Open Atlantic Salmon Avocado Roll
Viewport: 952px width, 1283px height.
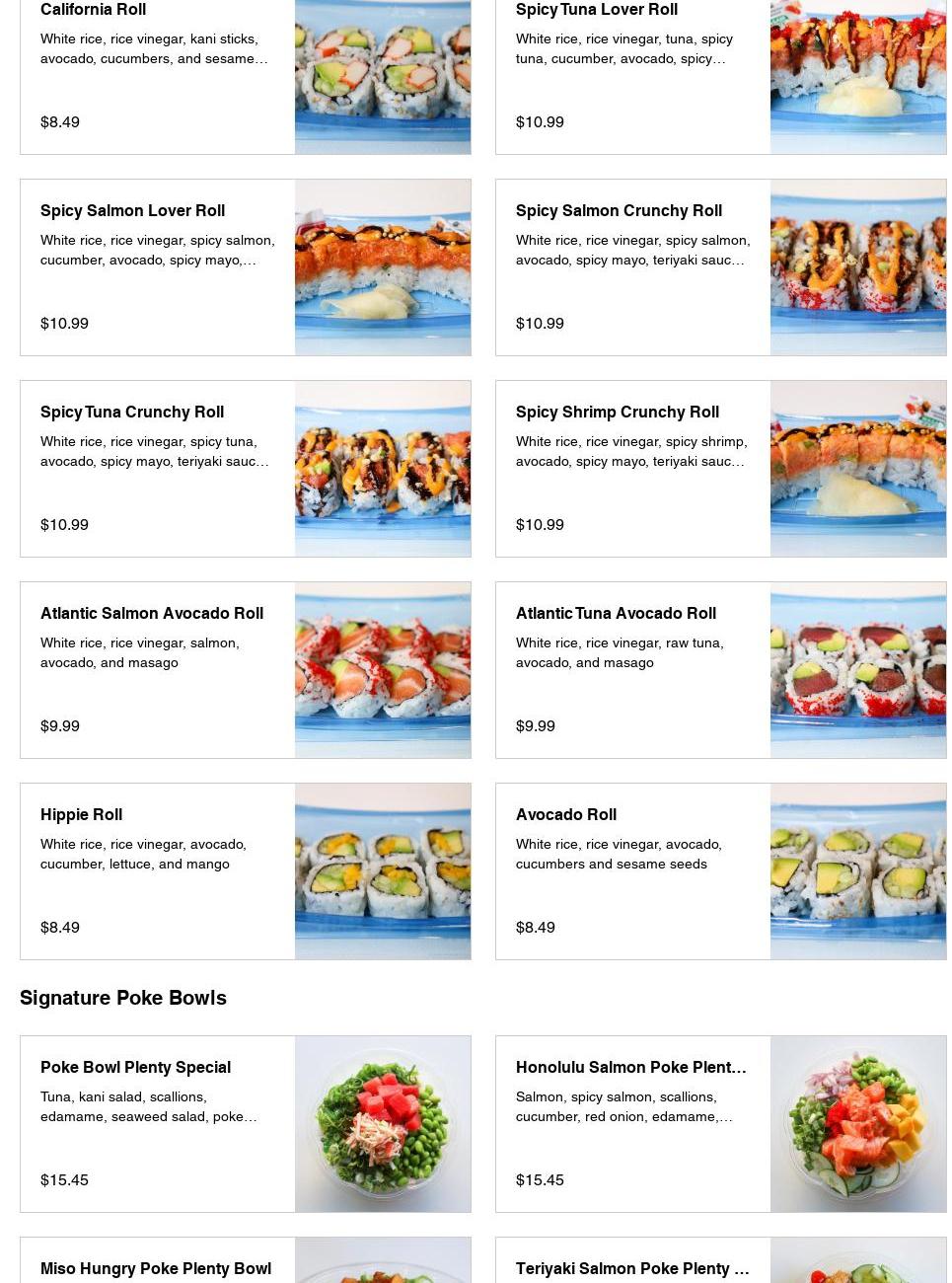tap(245, 670)
